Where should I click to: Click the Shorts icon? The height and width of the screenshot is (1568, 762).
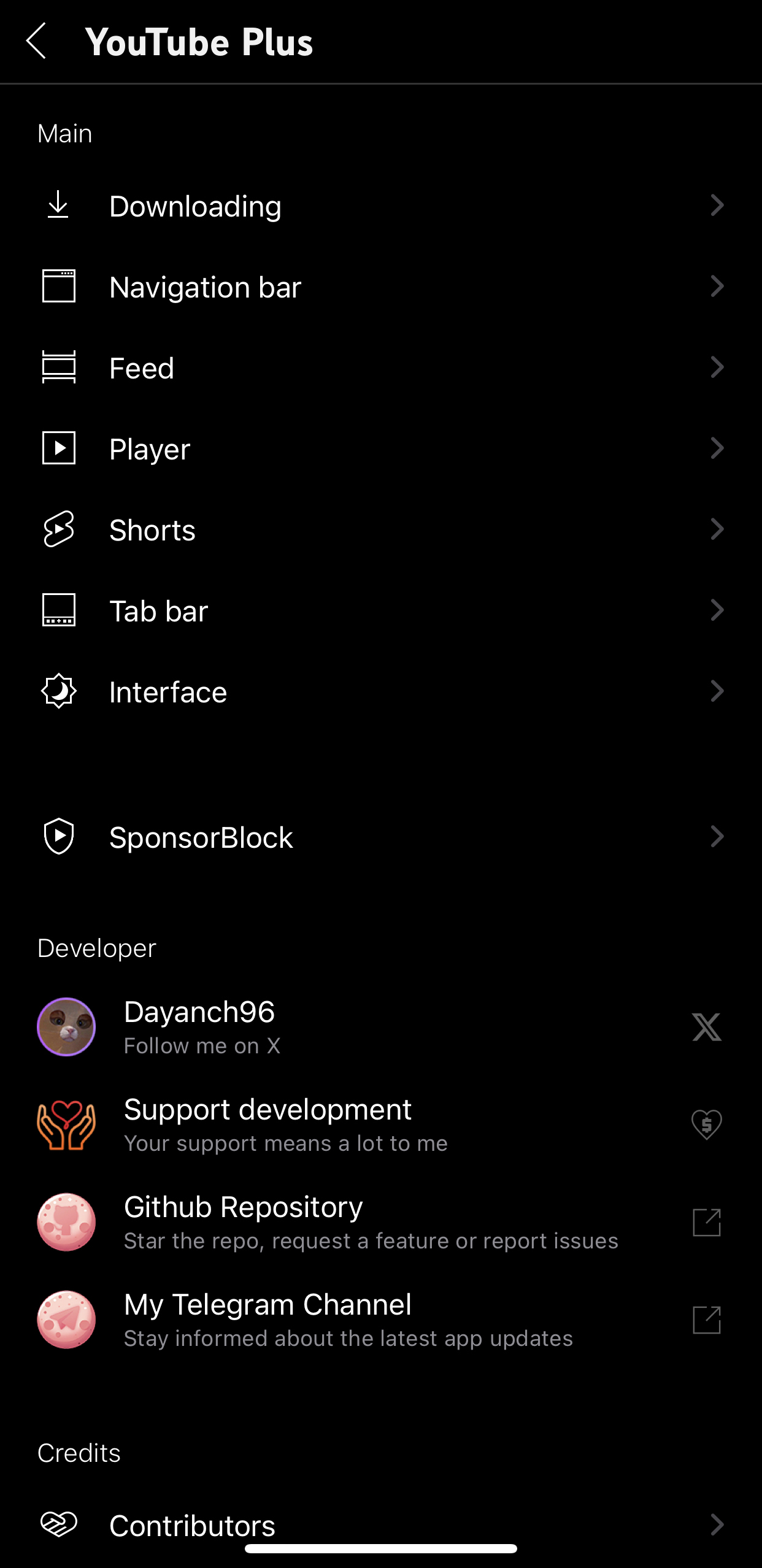(x=58, y=529)
